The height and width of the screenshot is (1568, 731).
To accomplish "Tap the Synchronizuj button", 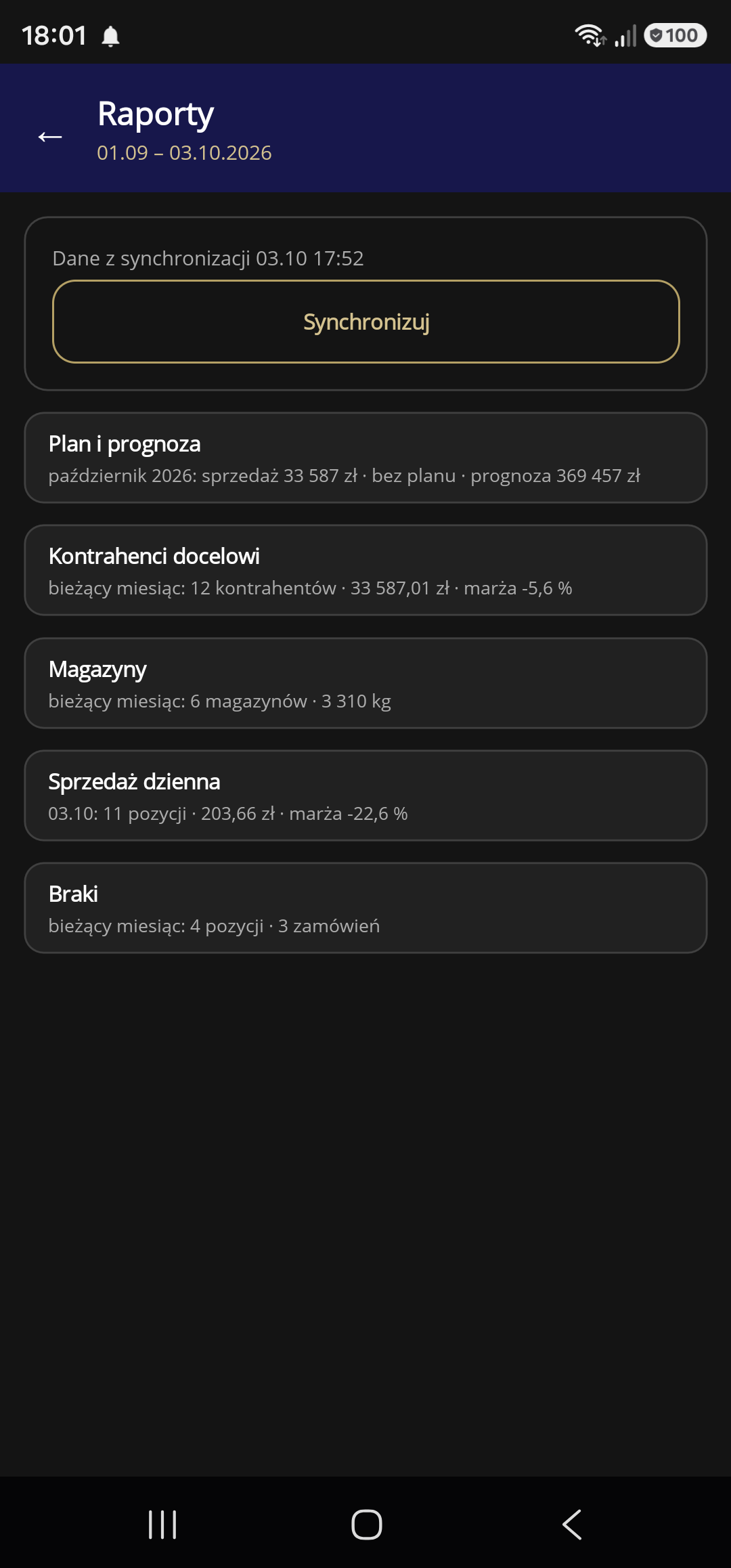I will (x=366, y=322).
